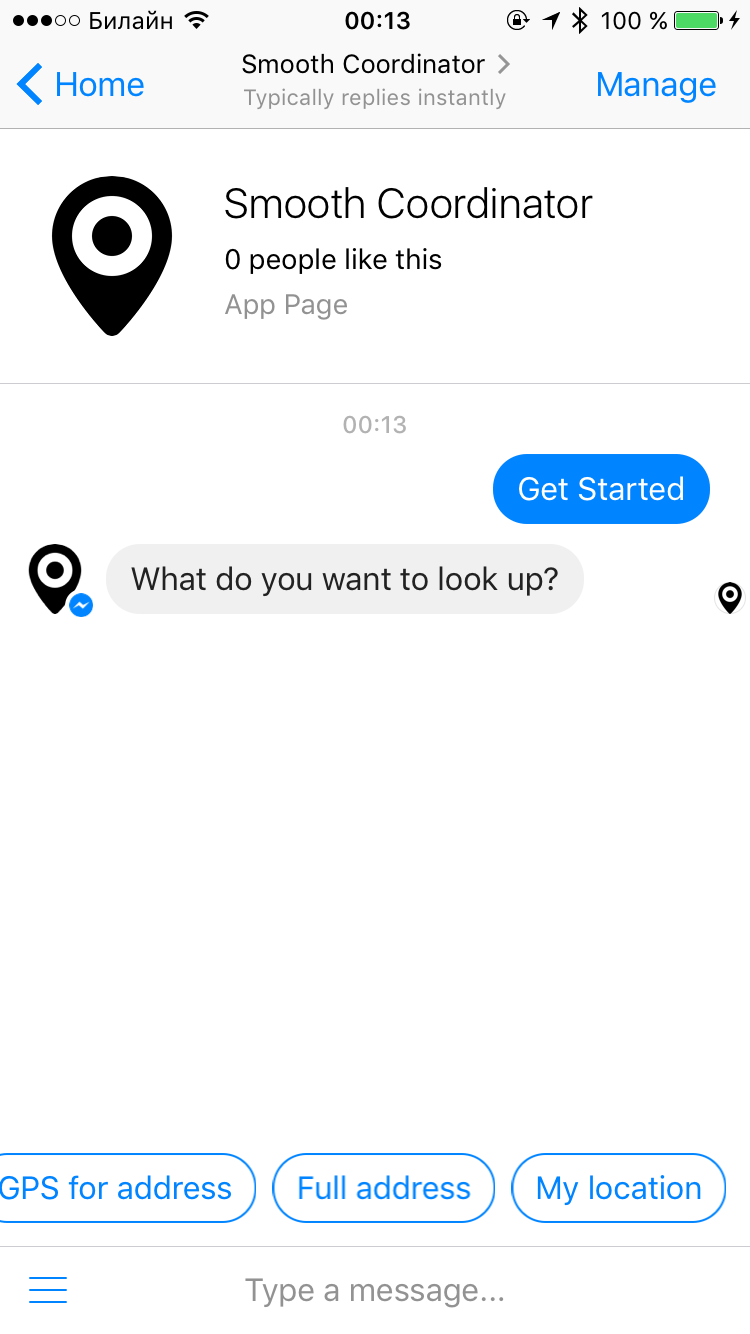This screenshot has height=1334, width=750.
Task: Choose the GPS for address quick reply
Action: (120, 1188)
